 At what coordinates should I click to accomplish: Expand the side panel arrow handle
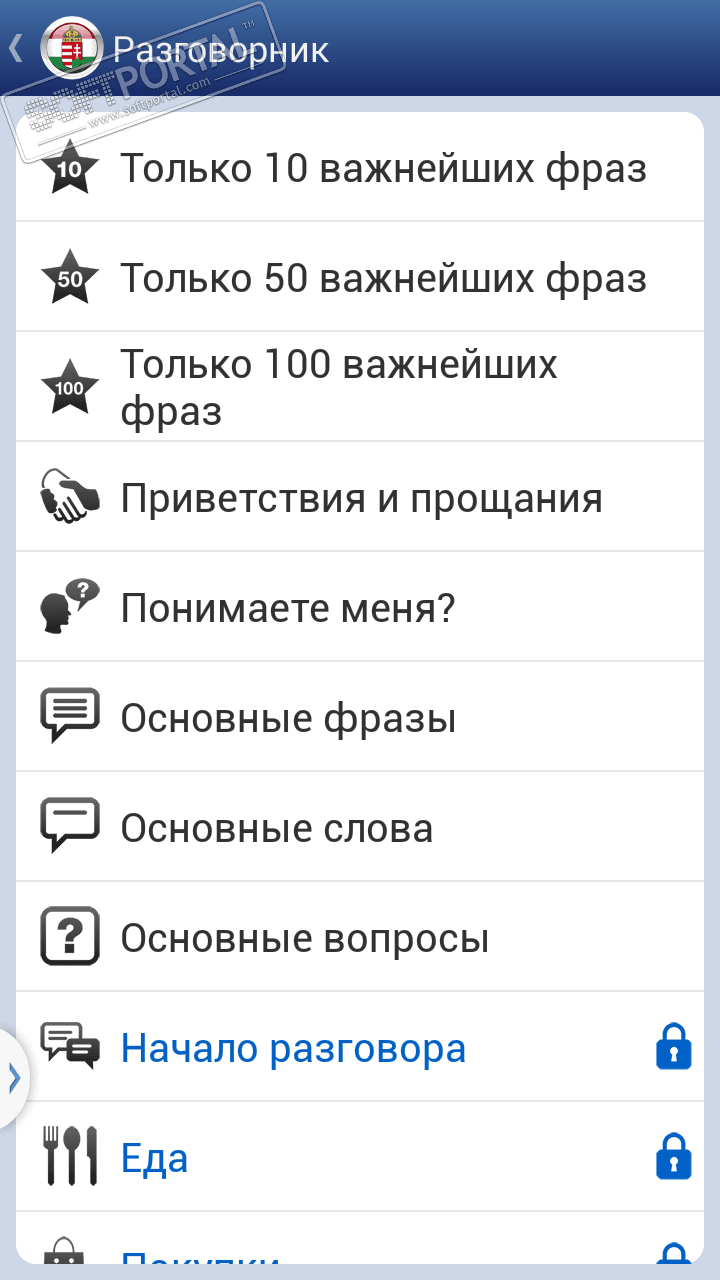pyautogui.click(x=13, y=1077)
